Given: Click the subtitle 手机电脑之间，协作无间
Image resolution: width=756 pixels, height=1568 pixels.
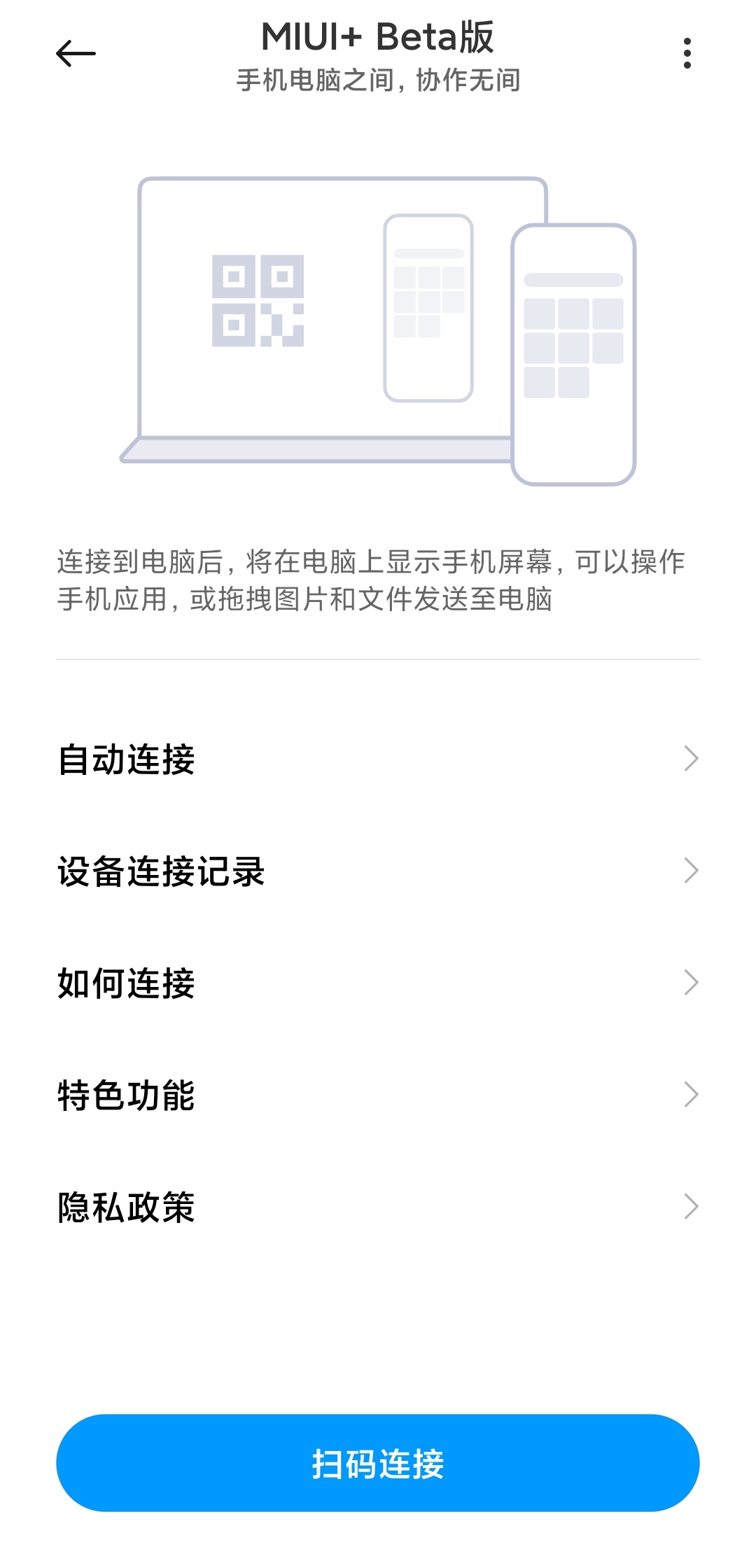Looking at the screenshot, I should pos(378,83).
